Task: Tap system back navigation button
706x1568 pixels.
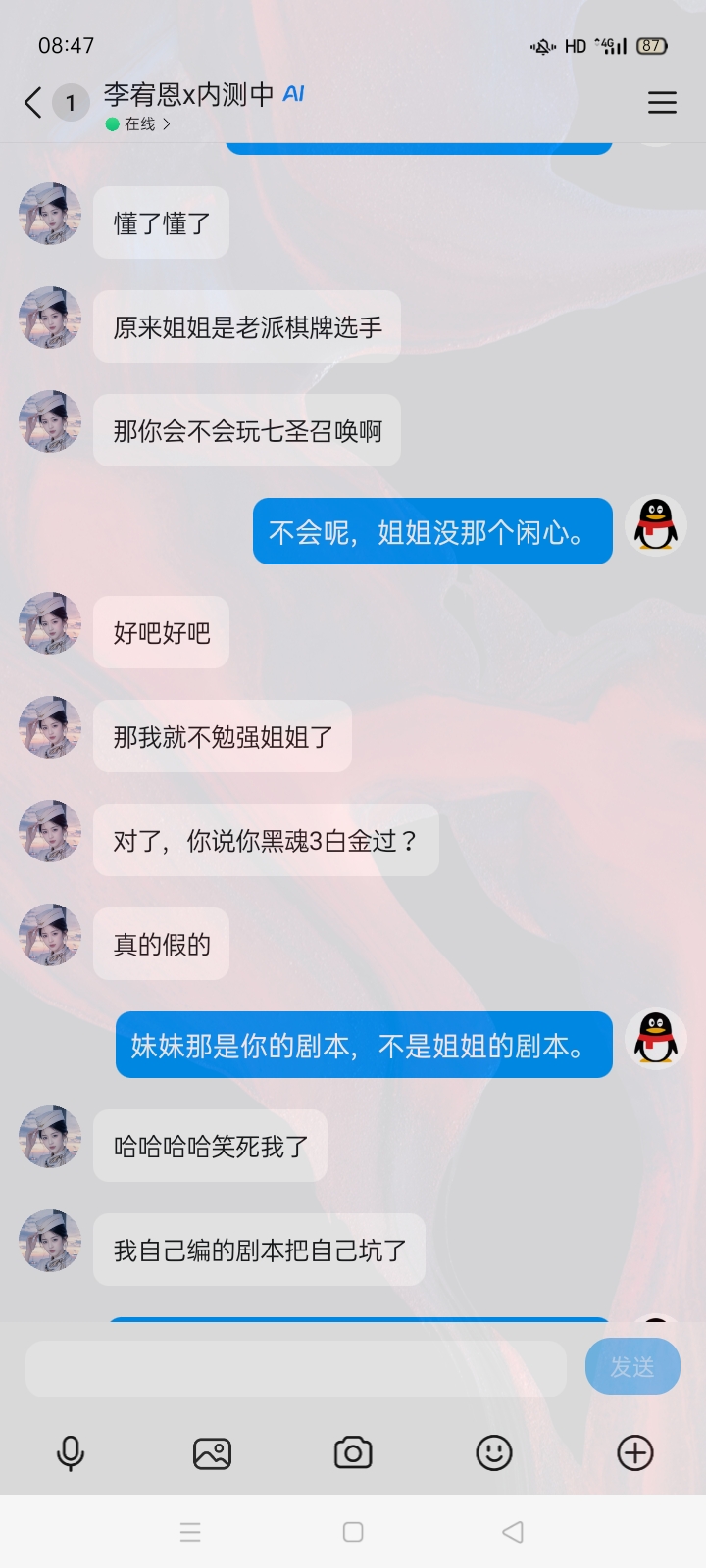Action: click(x=513, y=1532)
